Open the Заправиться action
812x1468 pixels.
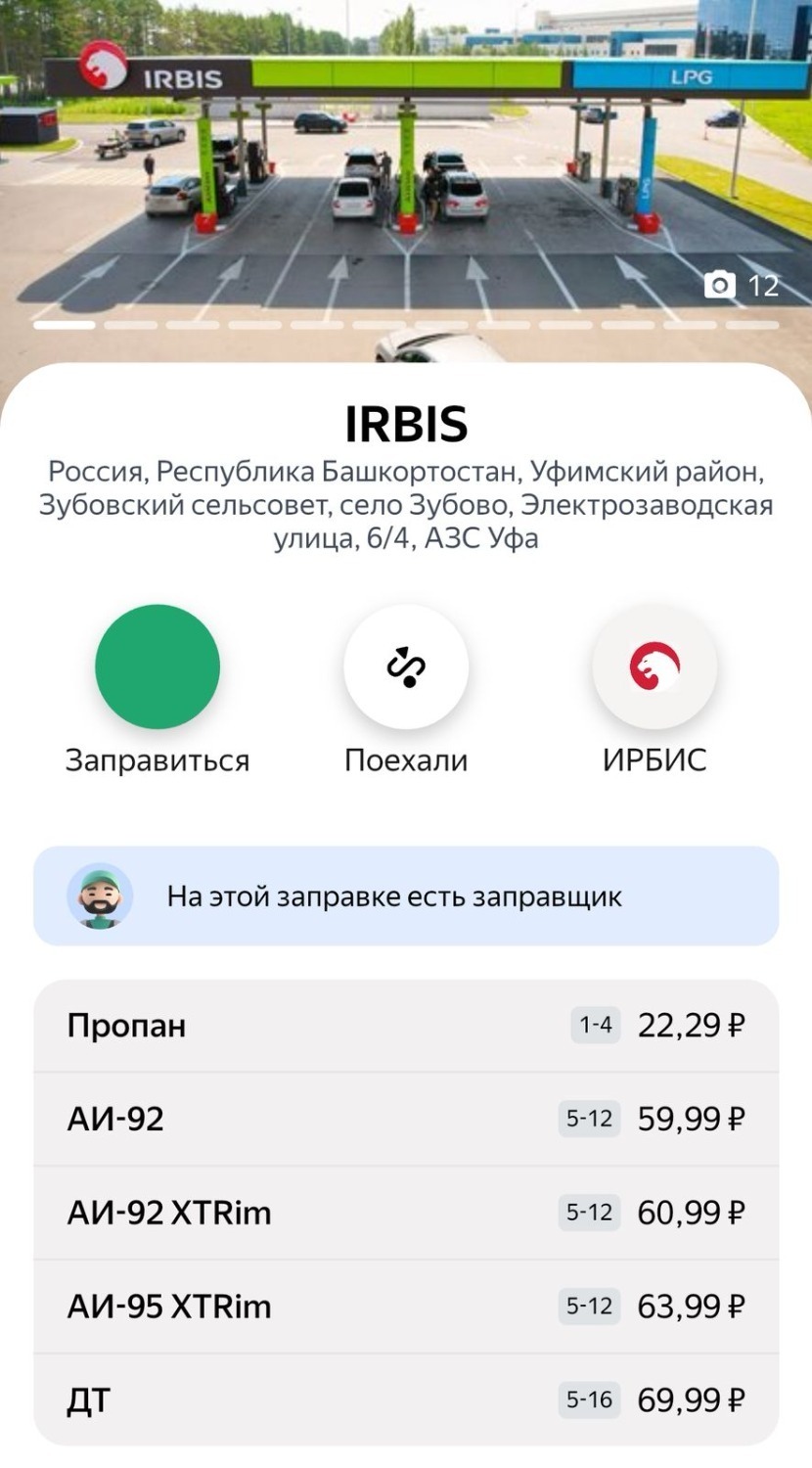click(158, 685)
